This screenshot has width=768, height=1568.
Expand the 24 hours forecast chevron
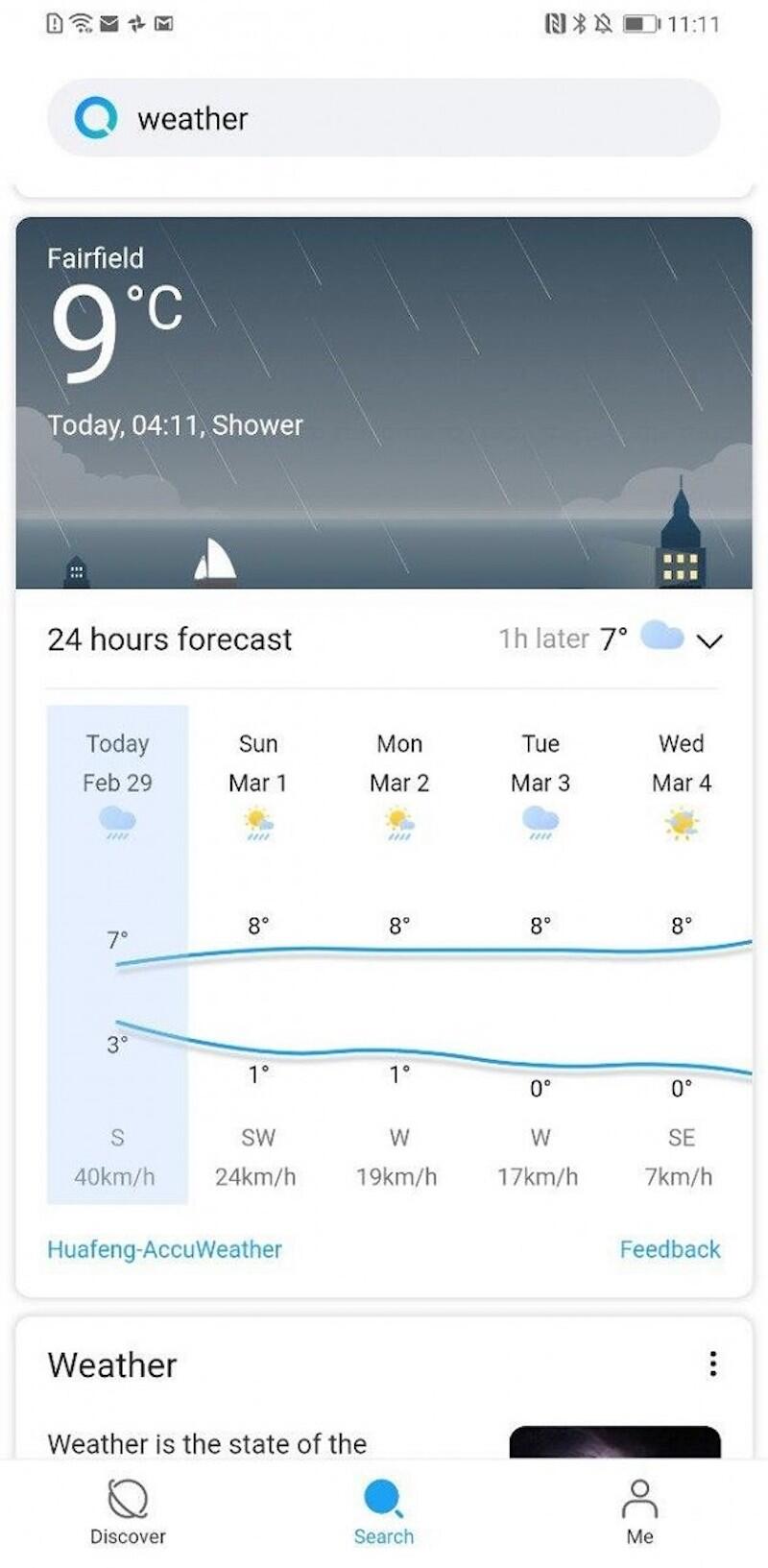click(708, 640)
